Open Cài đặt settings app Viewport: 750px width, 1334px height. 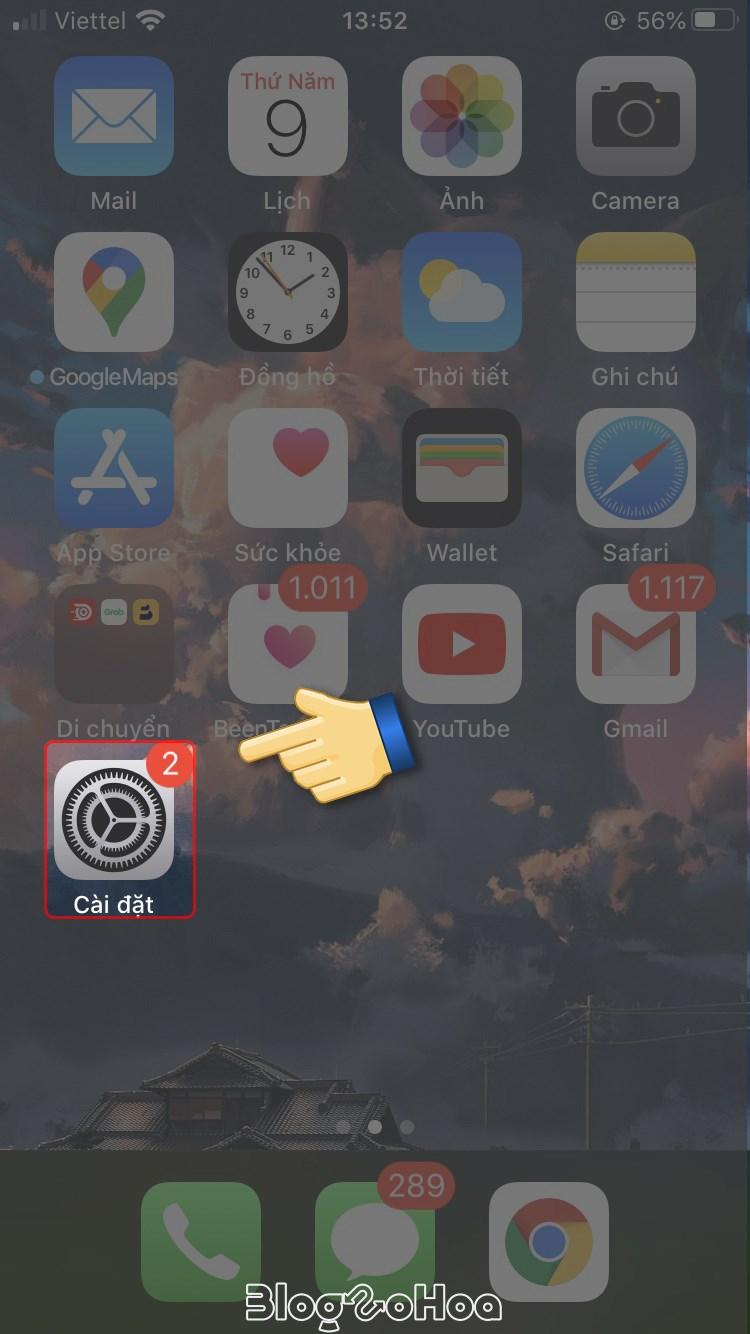[113, 820]
